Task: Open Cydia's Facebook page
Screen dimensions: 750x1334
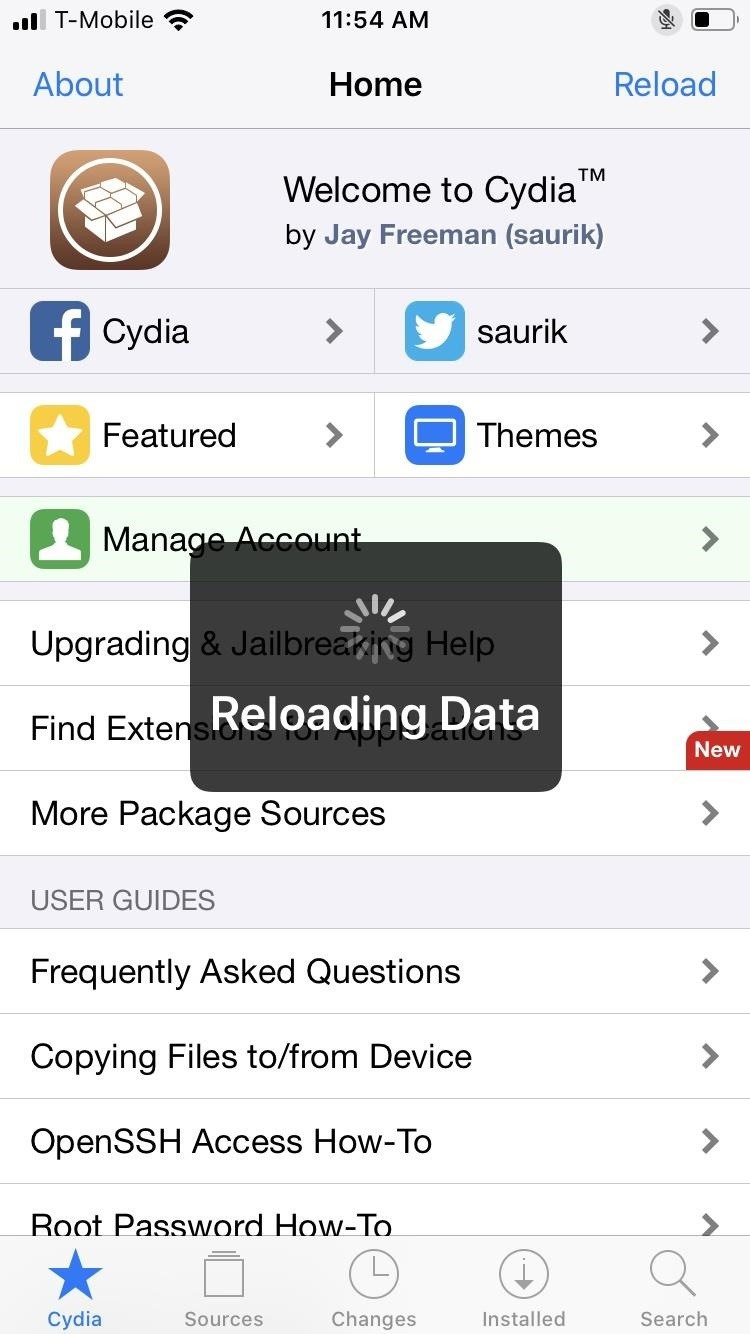Action: 187,331
